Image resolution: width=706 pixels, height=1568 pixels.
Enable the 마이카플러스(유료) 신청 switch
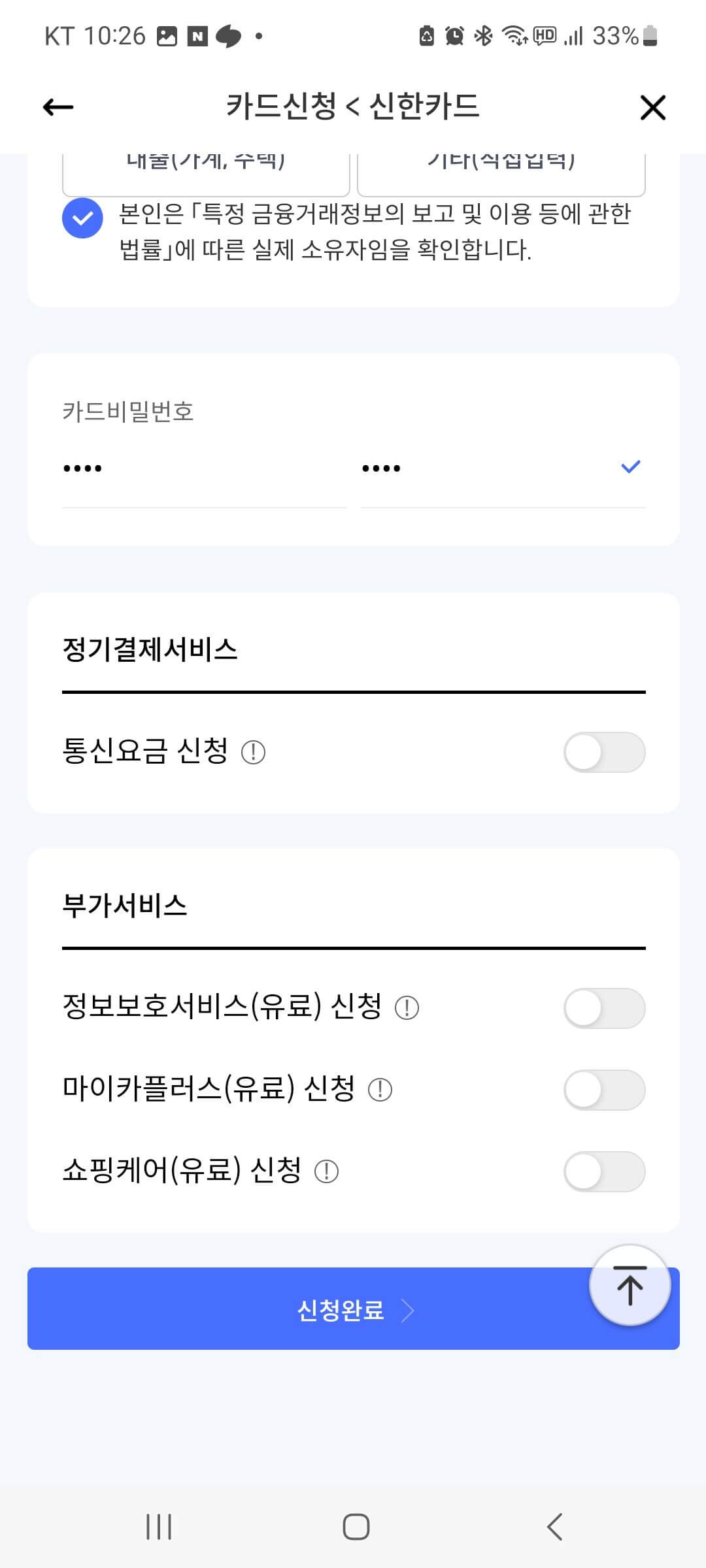tap(605, 1088)
